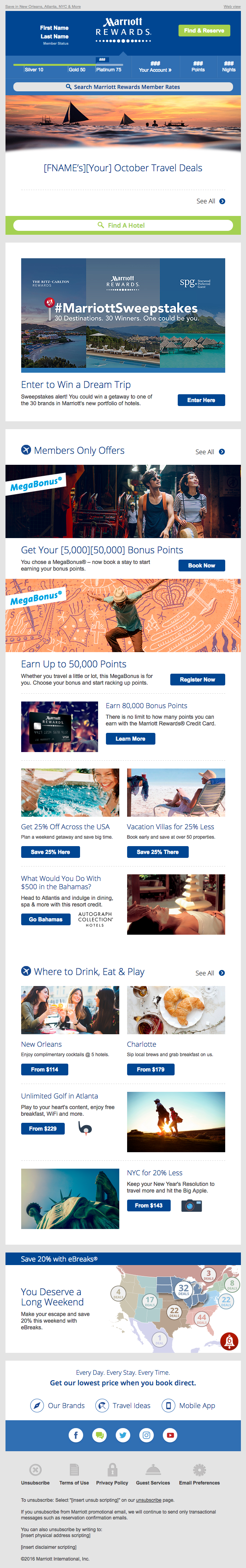Tap the Find & Reserve button
This screenshot has height=1568, width=246.
203,31
